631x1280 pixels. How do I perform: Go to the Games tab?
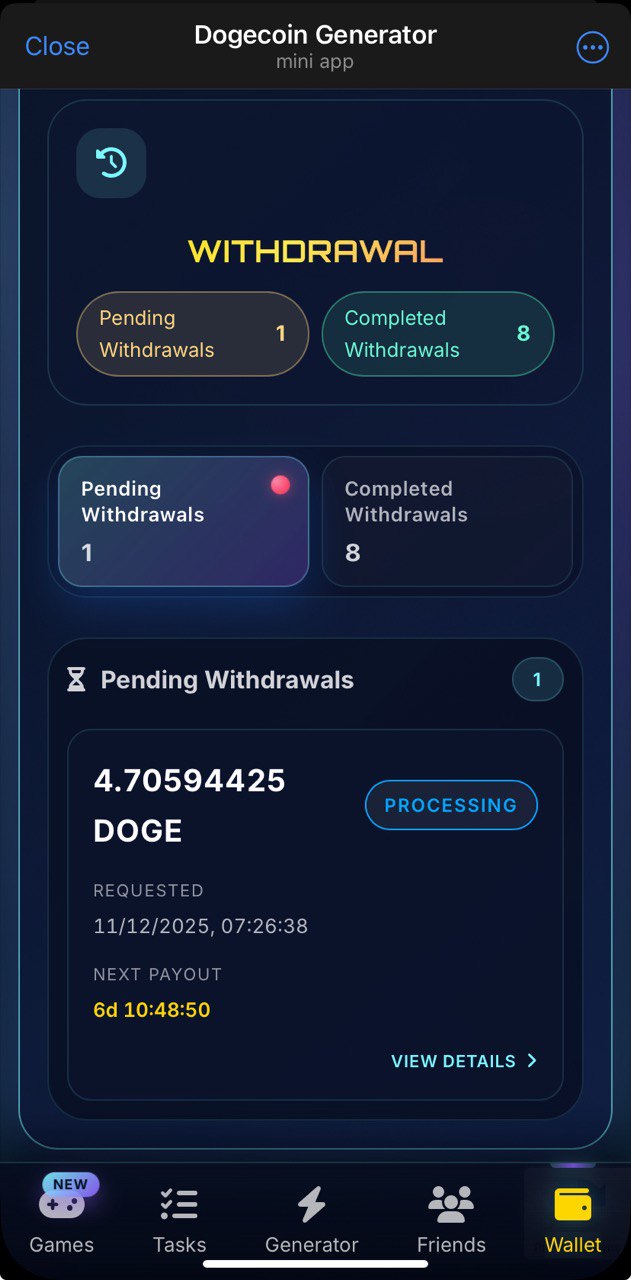click(x=62, y=1220)
